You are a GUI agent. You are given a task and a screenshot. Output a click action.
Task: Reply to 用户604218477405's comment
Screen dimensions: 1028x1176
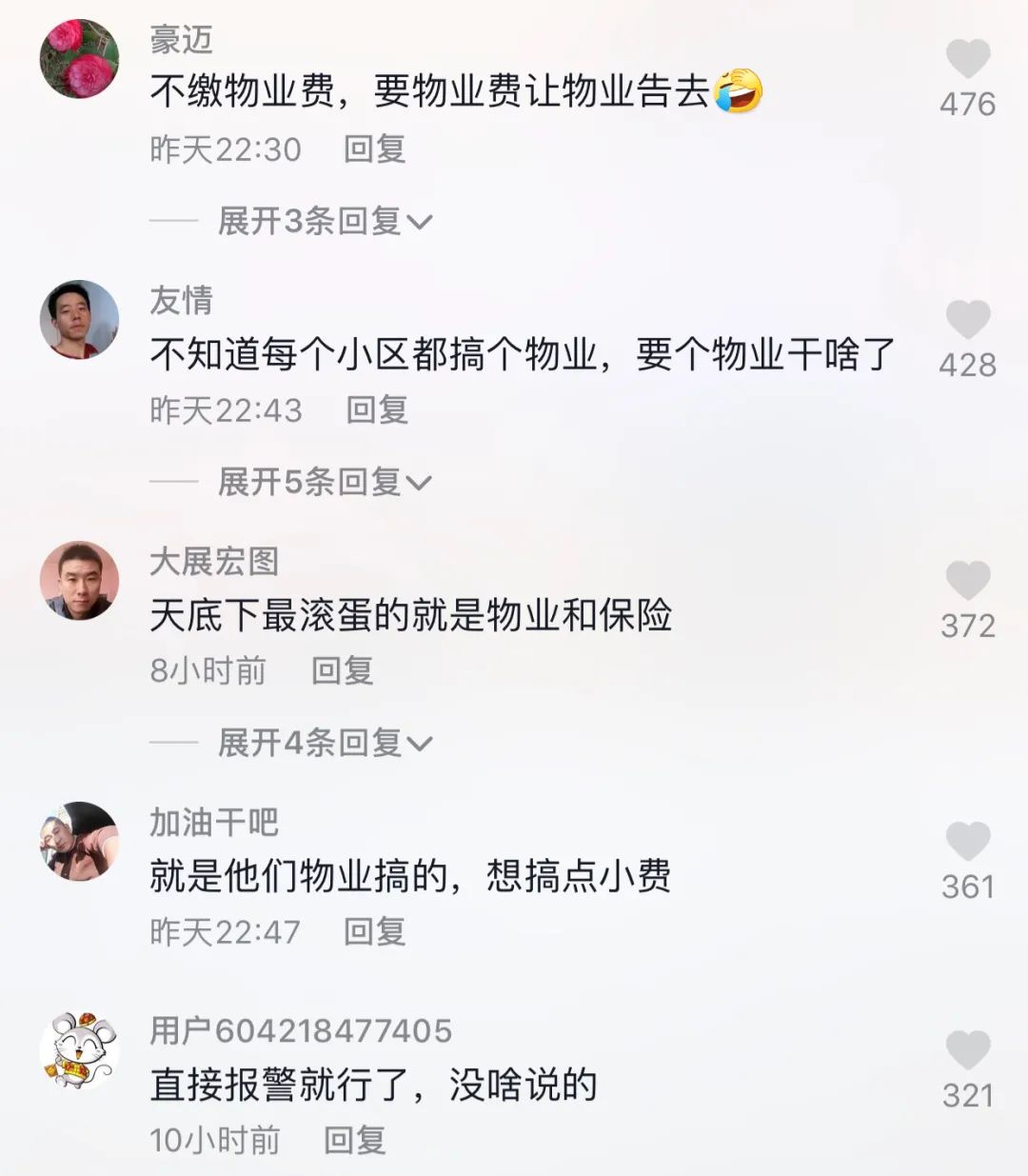click(355, 1141)
